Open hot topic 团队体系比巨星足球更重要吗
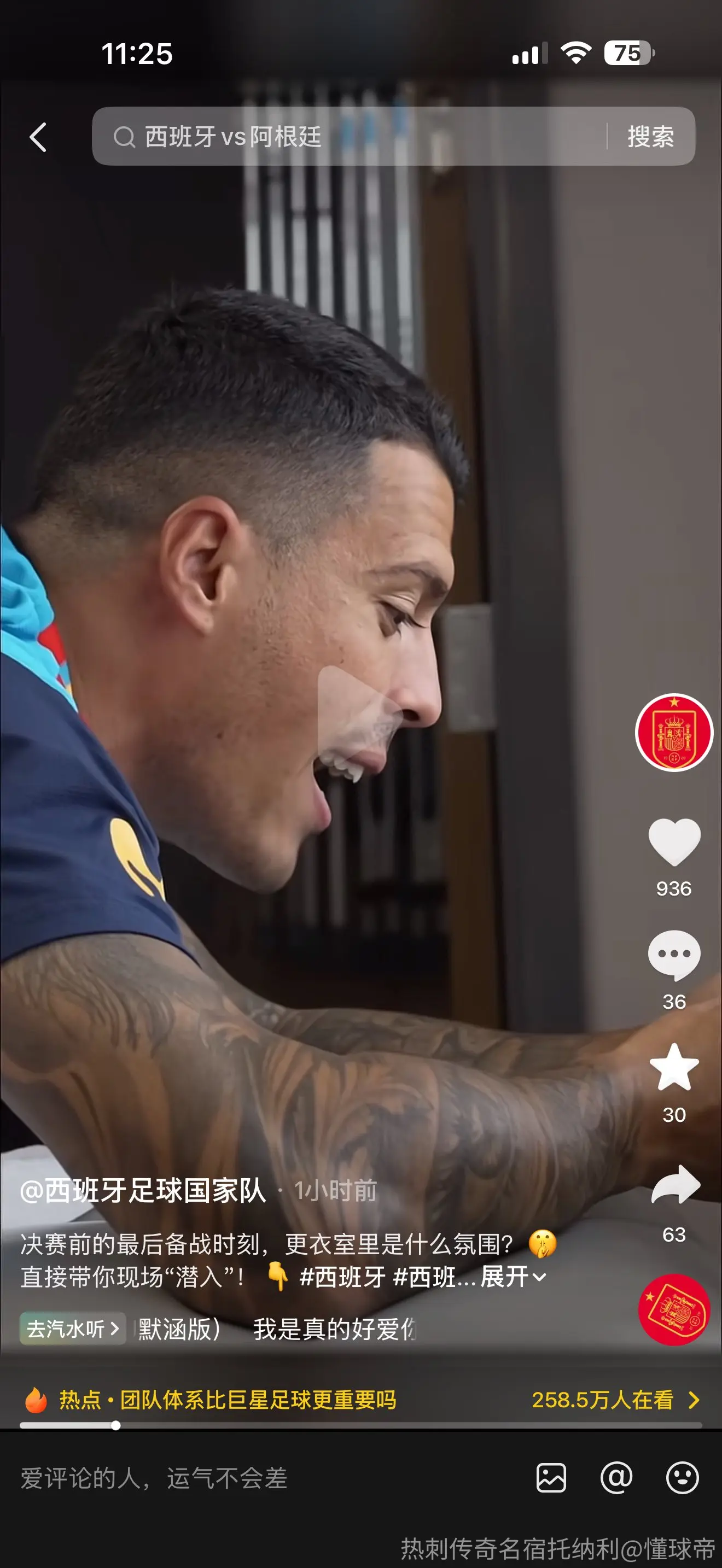This screenshot has height=1568, width=722. pyautogui.click(x=258, y=1400)
